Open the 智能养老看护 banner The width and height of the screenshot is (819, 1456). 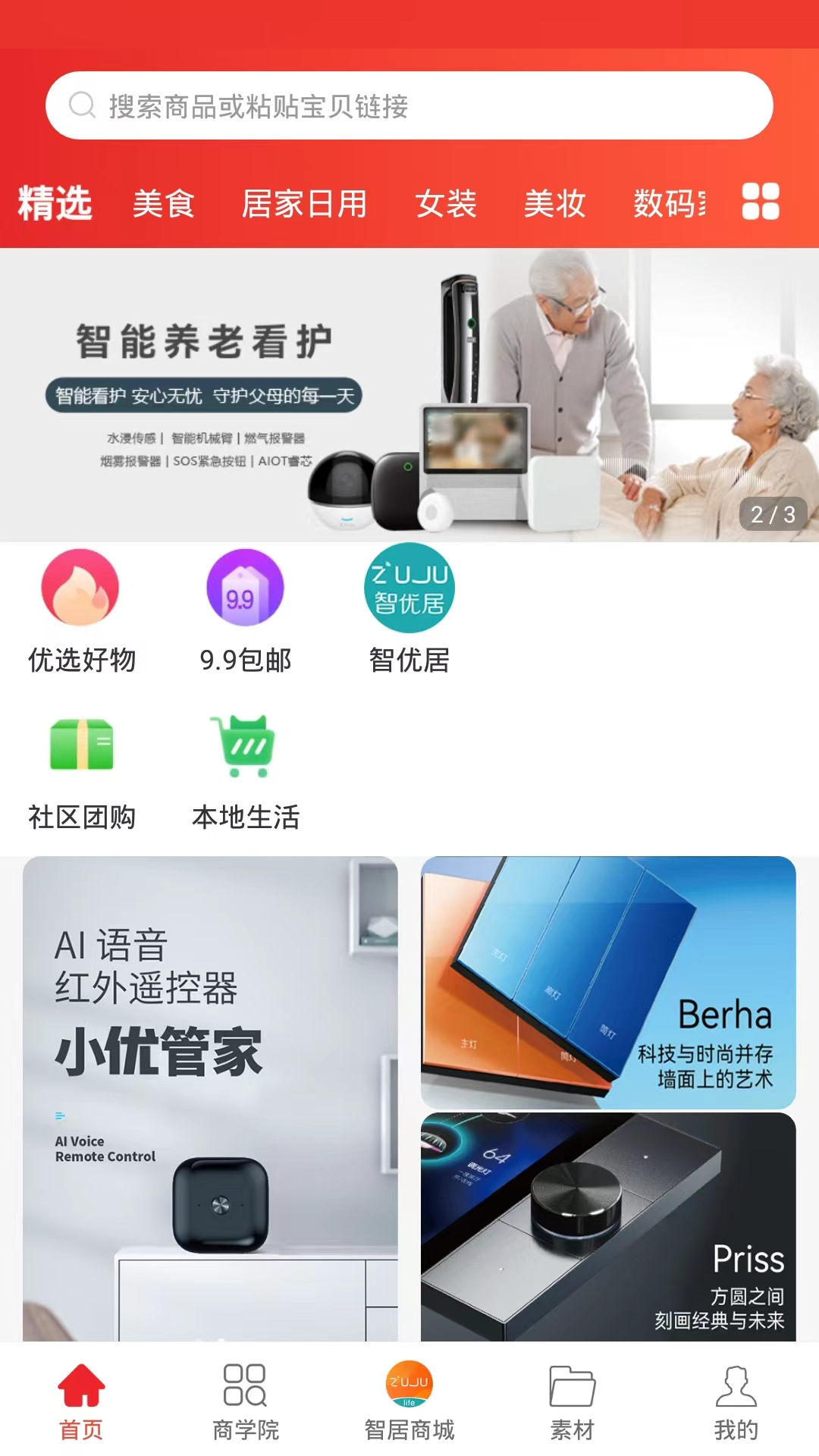click(409, 394)
